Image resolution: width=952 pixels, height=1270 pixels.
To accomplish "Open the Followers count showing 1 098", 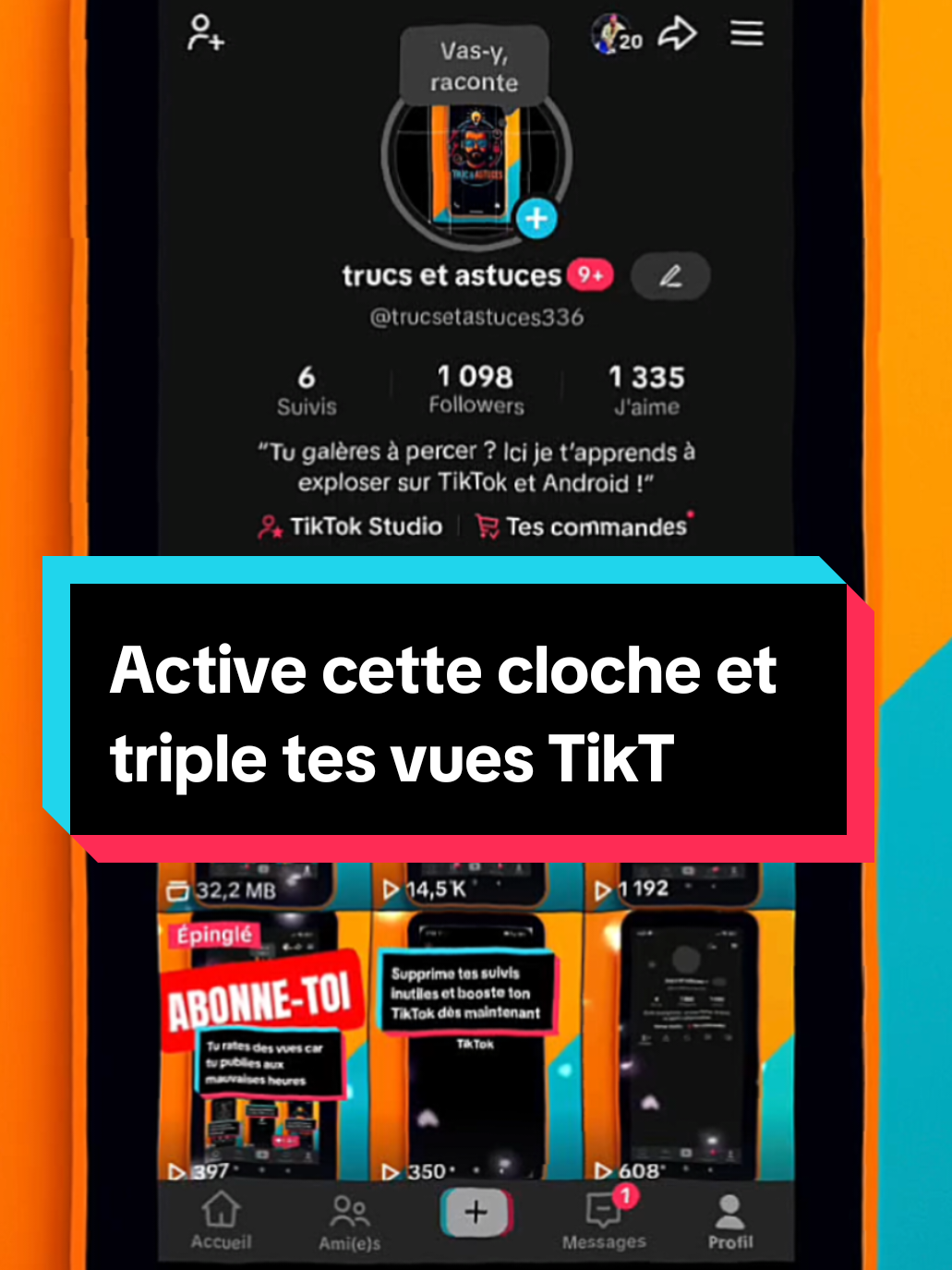I will (x=476, y=386).
